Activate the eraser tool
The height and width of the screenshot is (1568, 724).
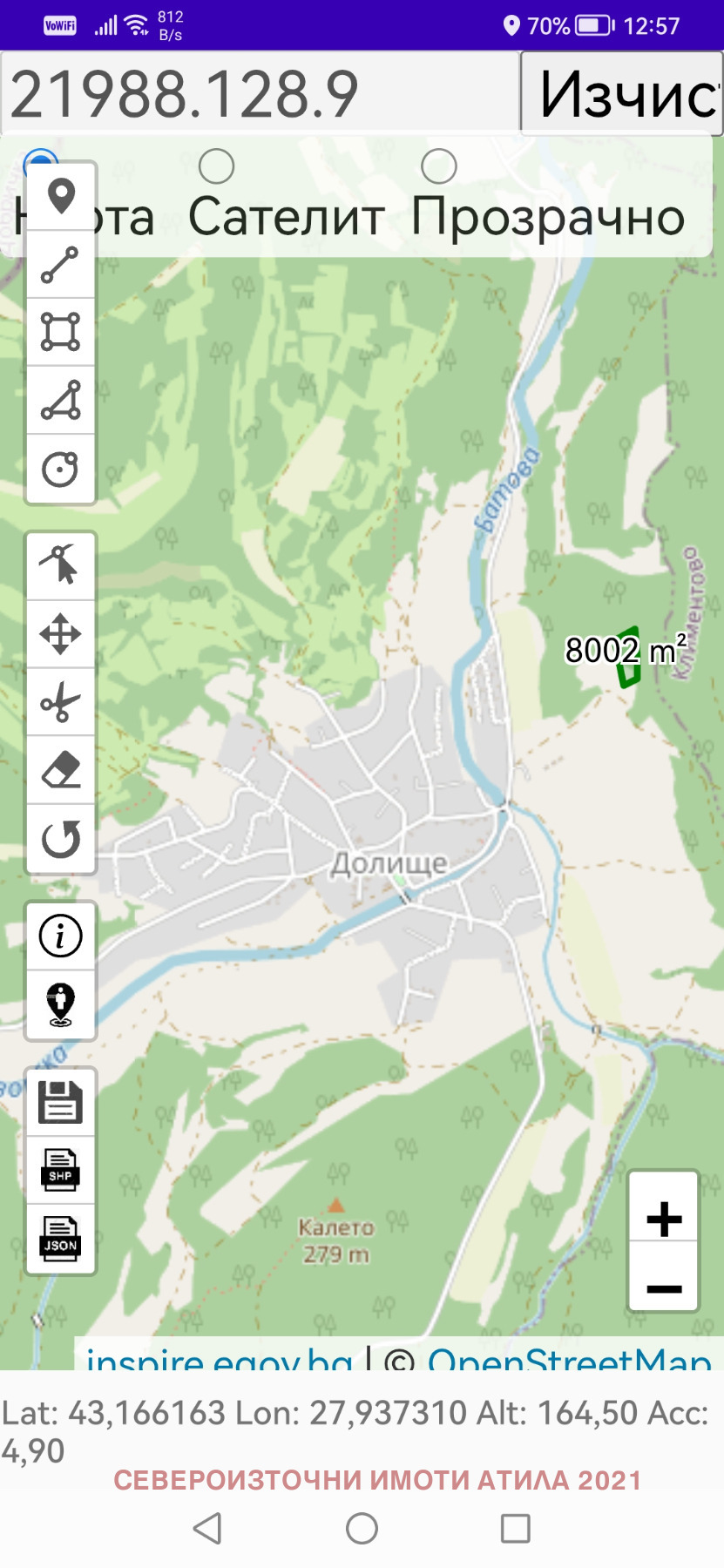click(60, 770)
